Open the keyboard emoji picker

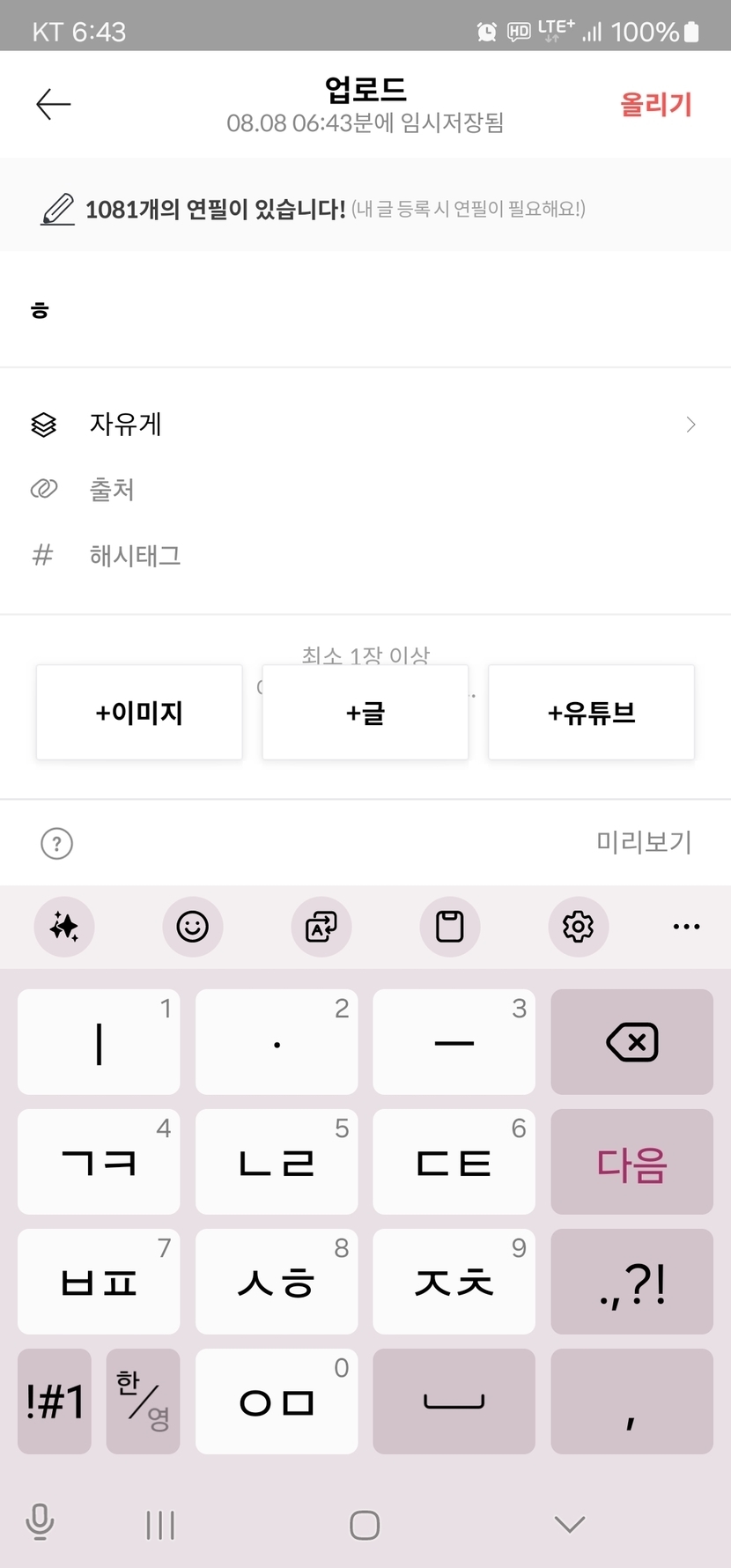[192, 927]
